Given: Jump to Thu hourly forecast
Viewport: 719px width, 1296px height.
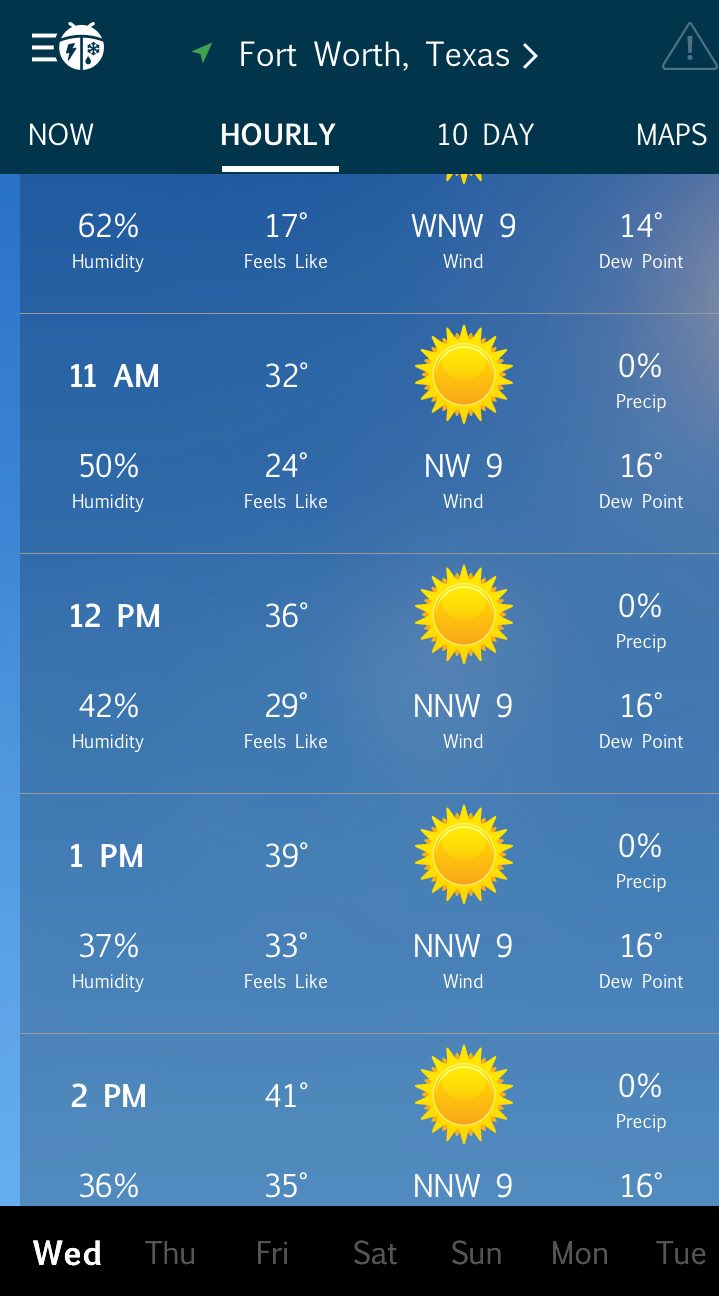Looking at the screenshot, I should click(x=170, y=1253).
